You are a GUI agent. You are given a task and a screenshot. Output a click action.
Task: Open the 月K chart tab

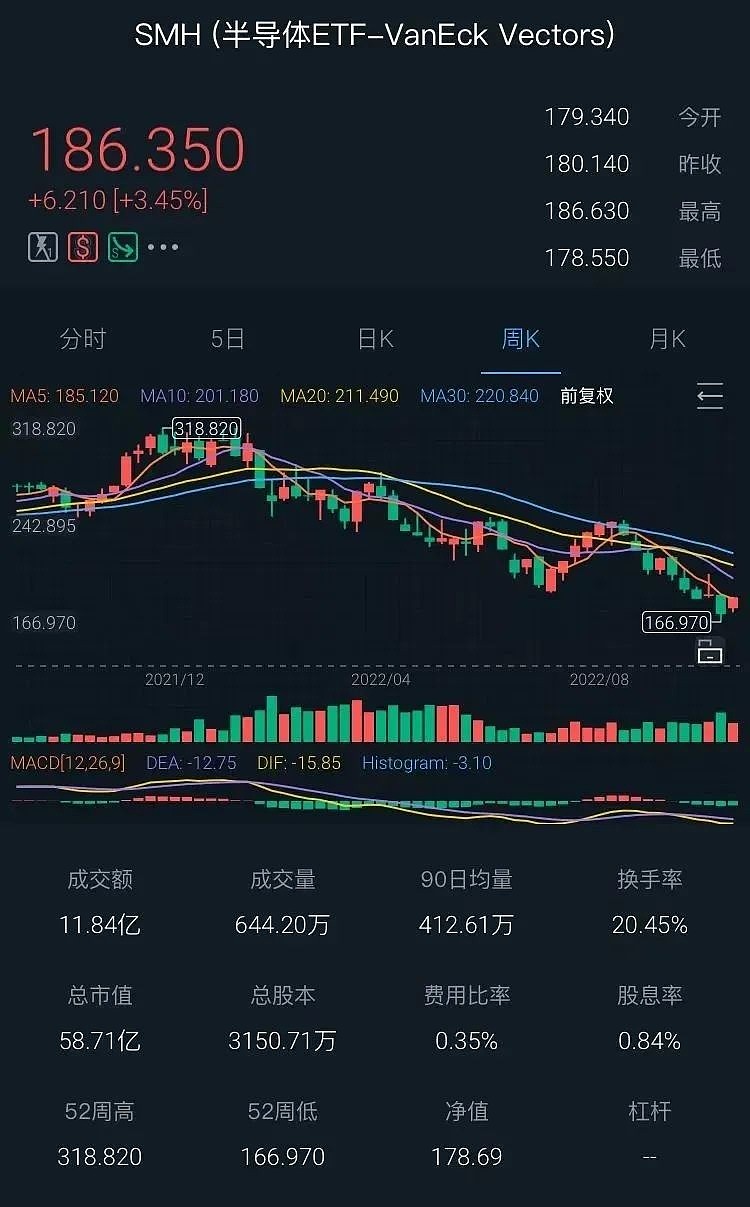click(x=668, y=339)
